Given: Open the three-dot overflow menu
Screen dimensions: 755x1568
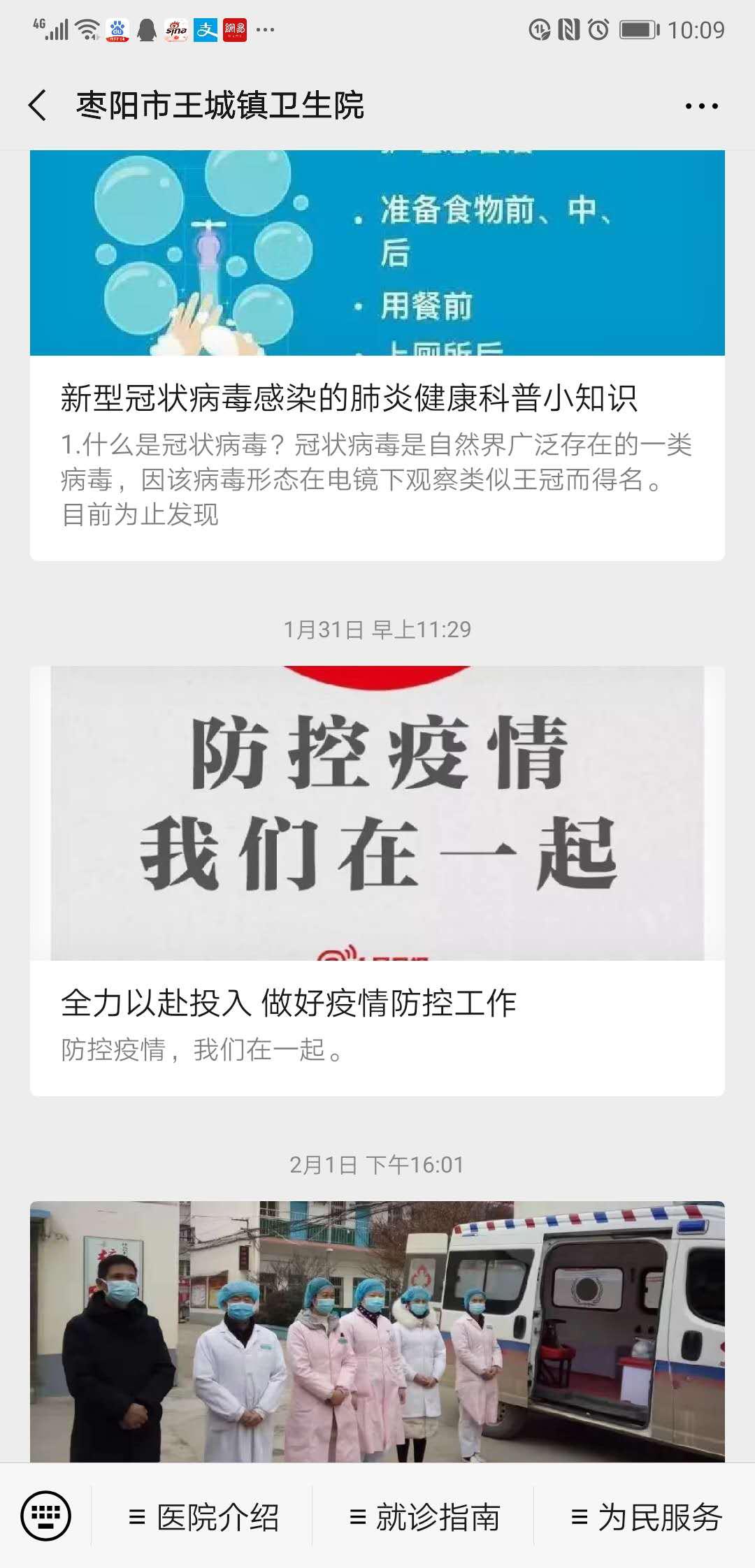Looking at the screenshot, I should point(701,106).
